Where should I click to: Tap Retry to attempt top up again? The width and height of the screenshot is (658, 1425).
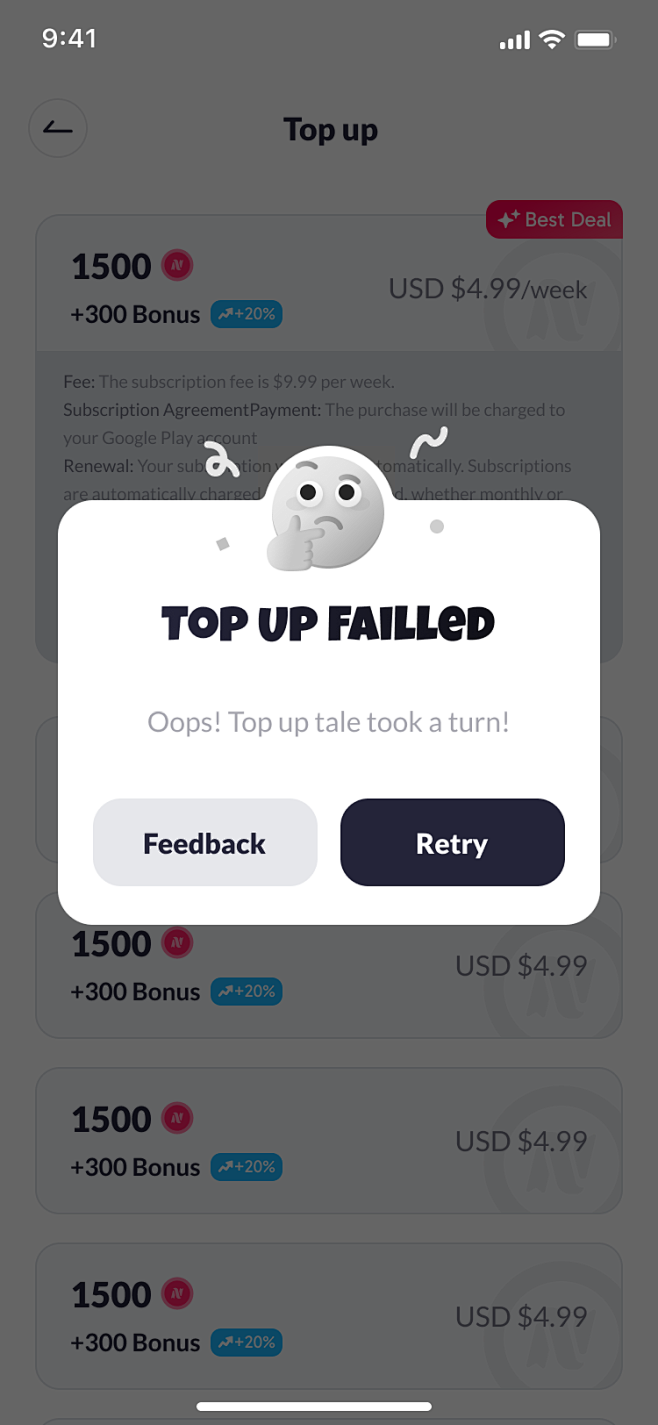click(452, 842)
